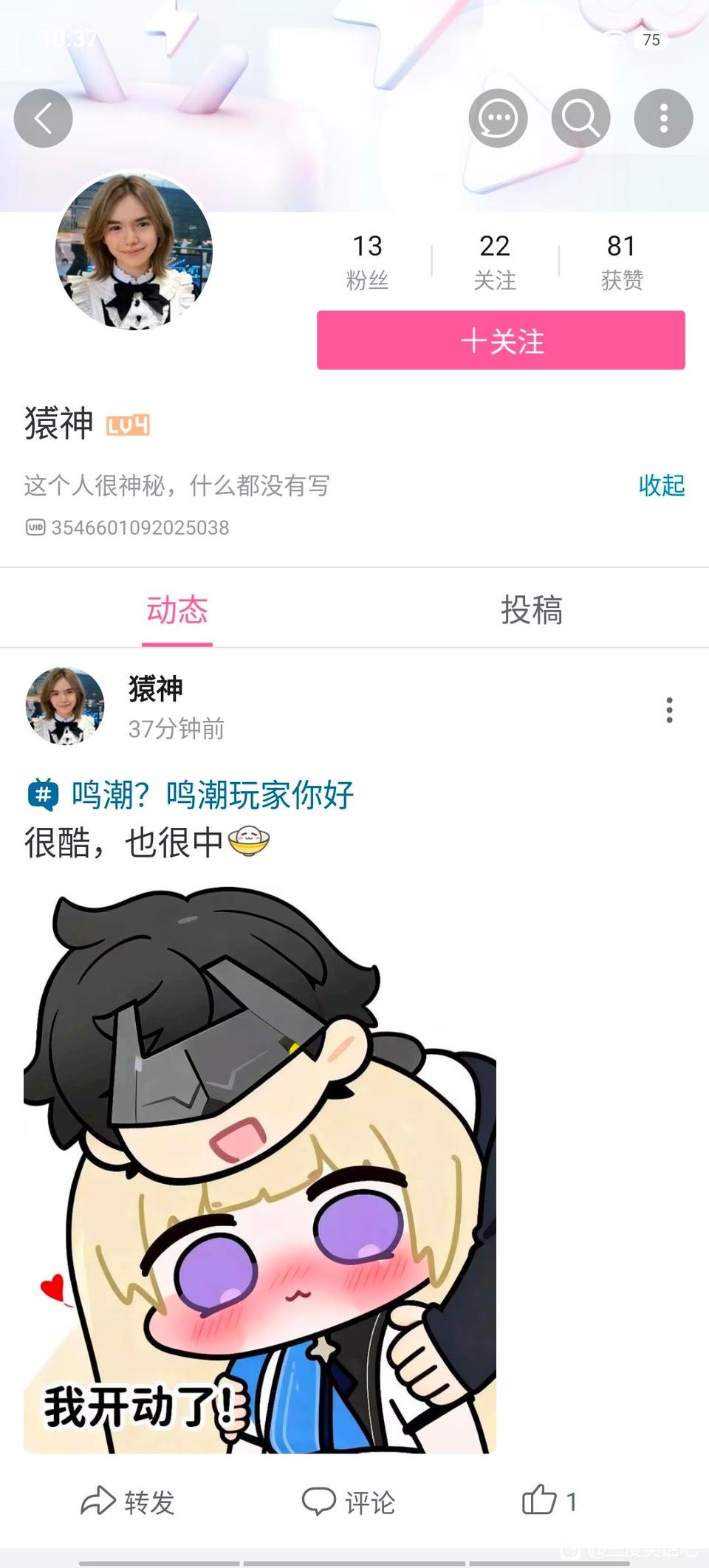Viewport: 709px width, 1568px height.
Task: Follow this user with +关注 button
Action: (x=501, y=340)
